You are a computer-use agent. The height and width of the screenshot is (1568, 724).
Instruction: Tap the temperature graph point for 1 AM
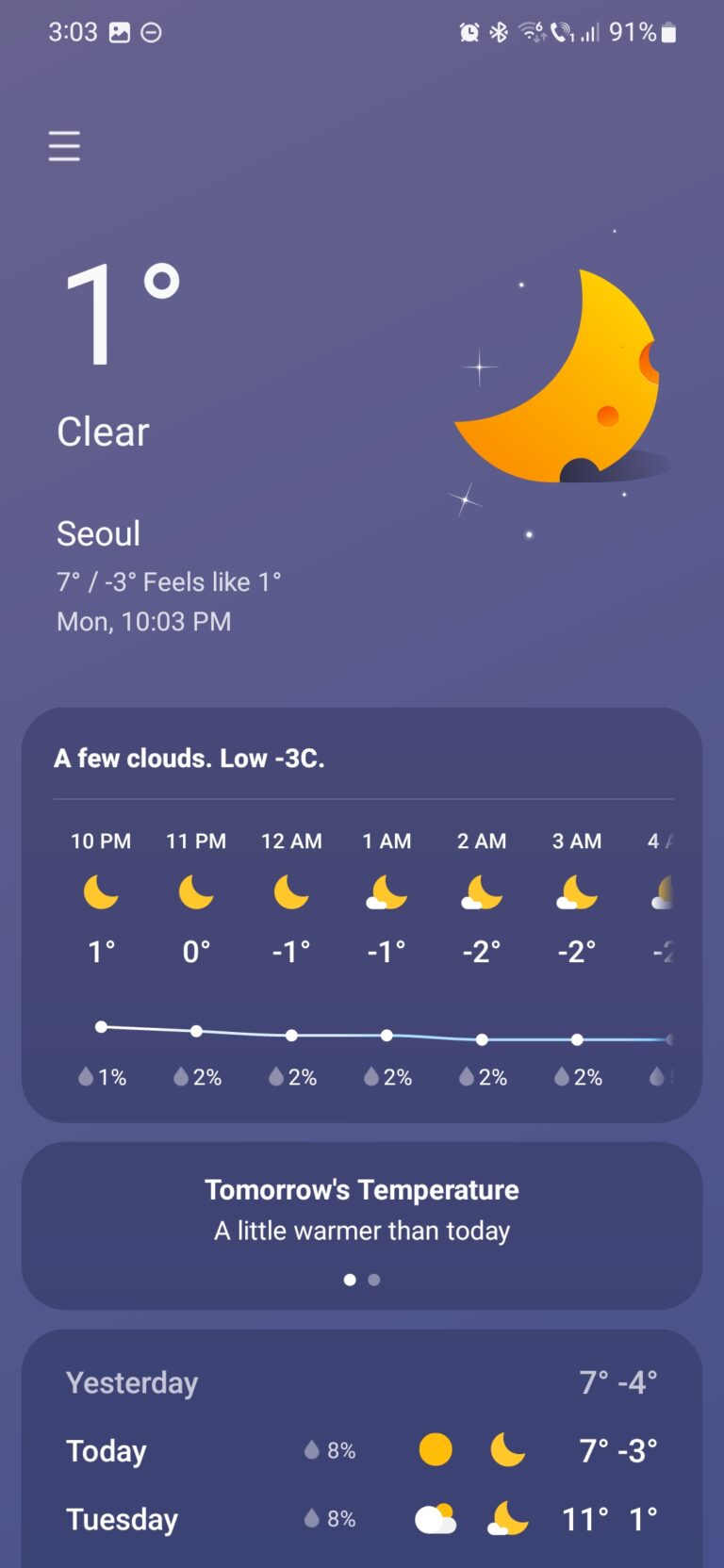point(387,1035)
